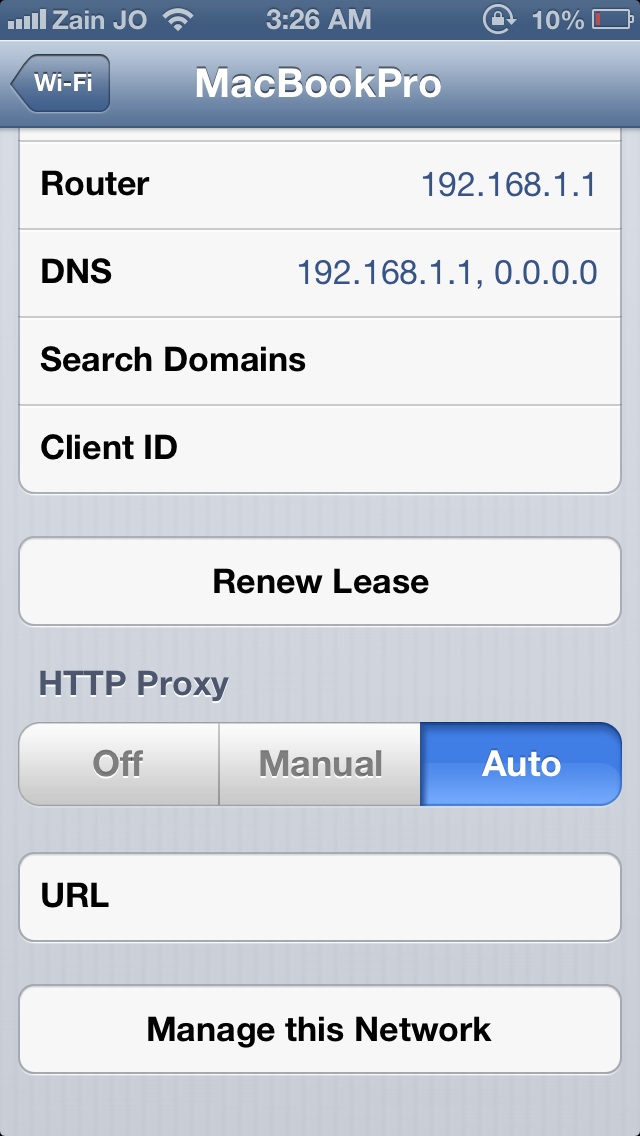The width and height of the screenshot is (640, 1136).
Task: Renew the DHCP lease
Action: coord(320,581)
